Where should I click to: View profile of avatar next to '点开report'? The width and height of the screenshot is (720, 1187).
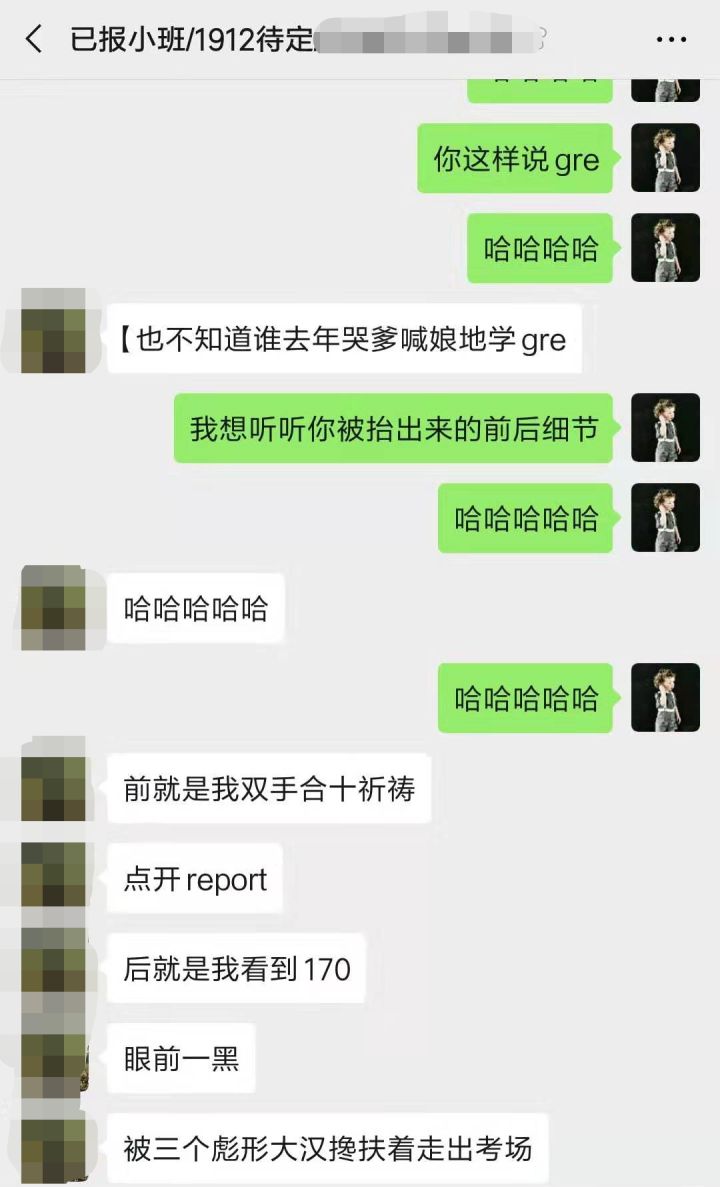[x=53, y=877]
